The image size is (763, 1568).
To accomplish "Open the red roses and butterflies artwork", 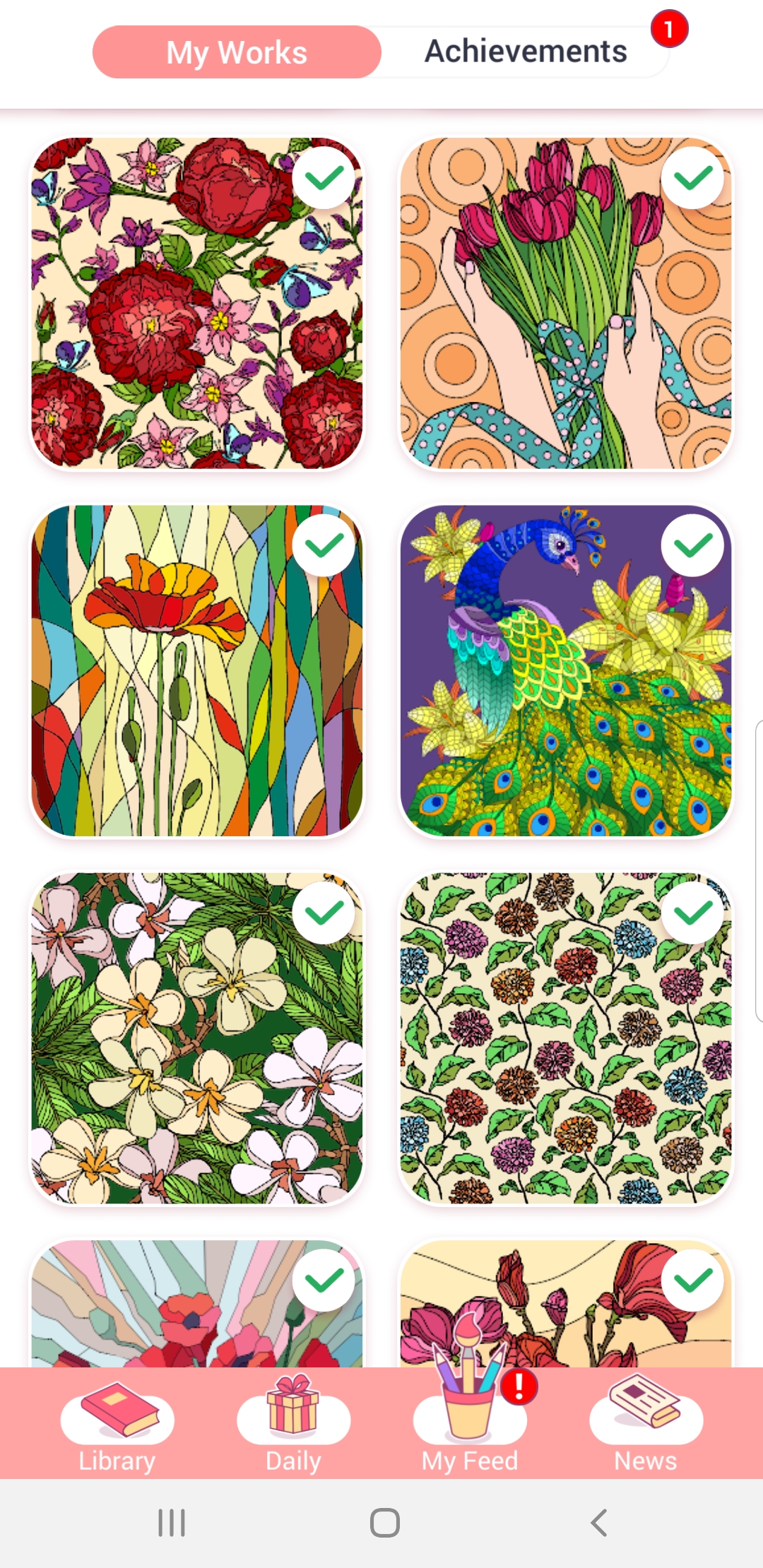I will (197, 303).
